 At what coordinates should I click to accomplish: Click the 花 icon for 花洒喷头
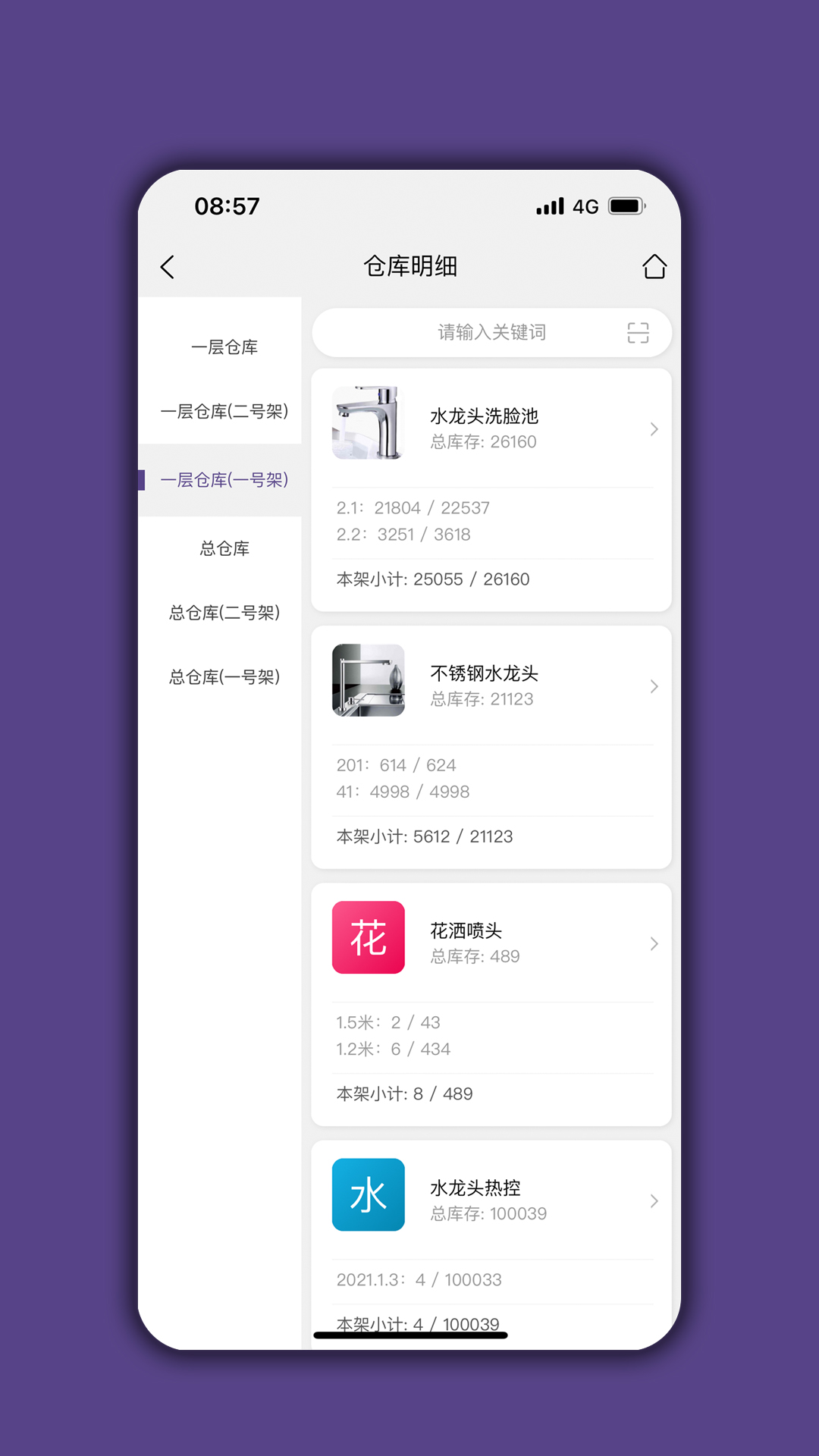368,938
